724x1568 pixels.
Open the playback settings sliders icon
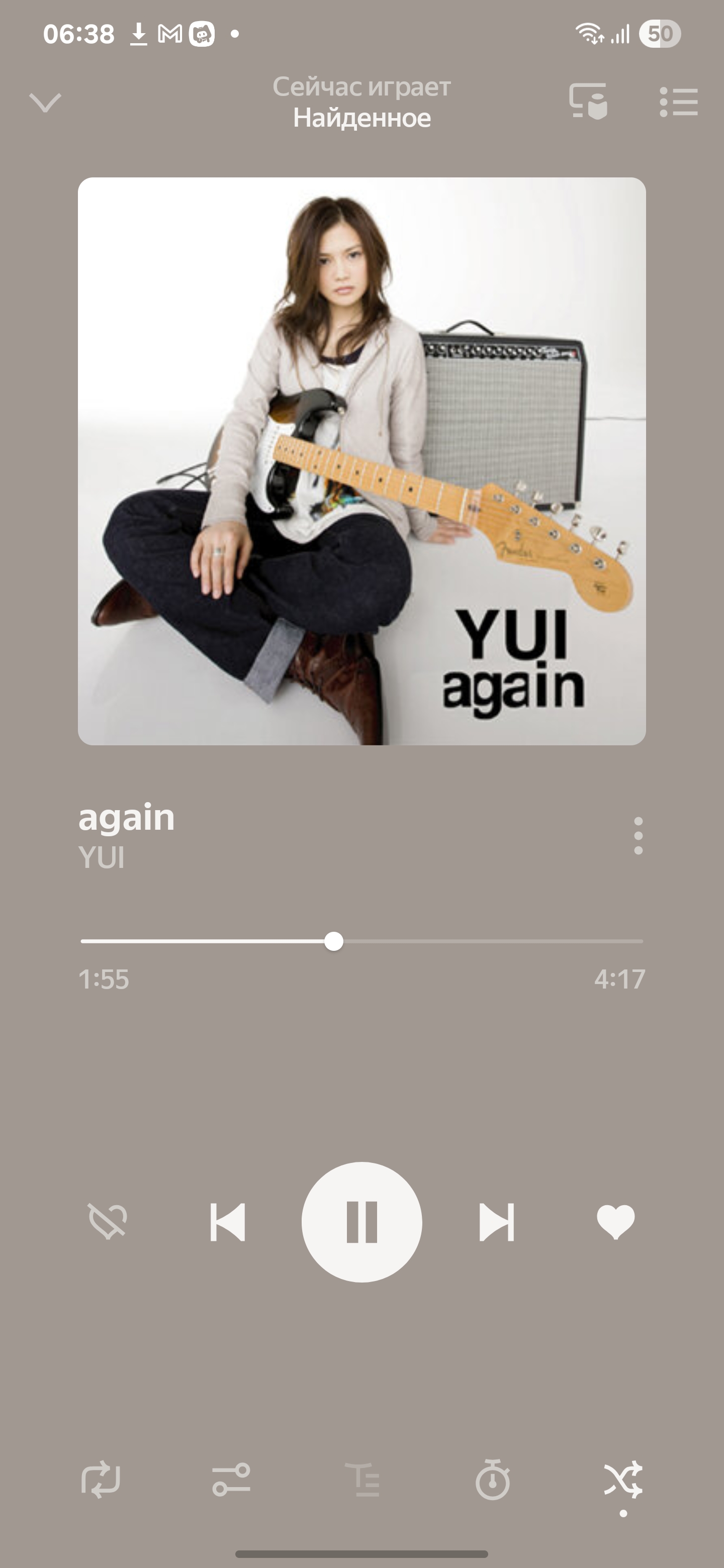coord(231,1480)
